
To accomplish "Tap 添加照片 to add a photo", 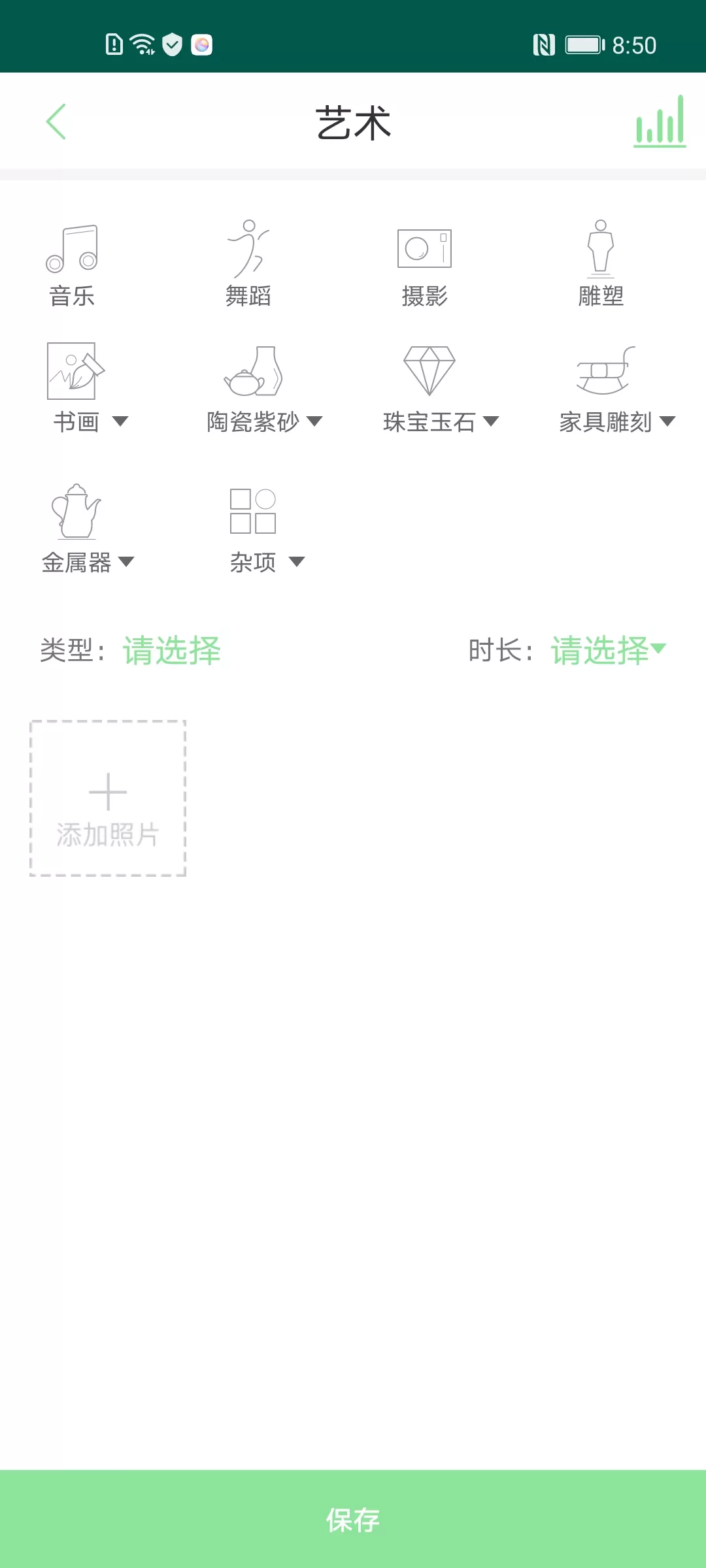I will pyautogui.click(x=108, y=798).
